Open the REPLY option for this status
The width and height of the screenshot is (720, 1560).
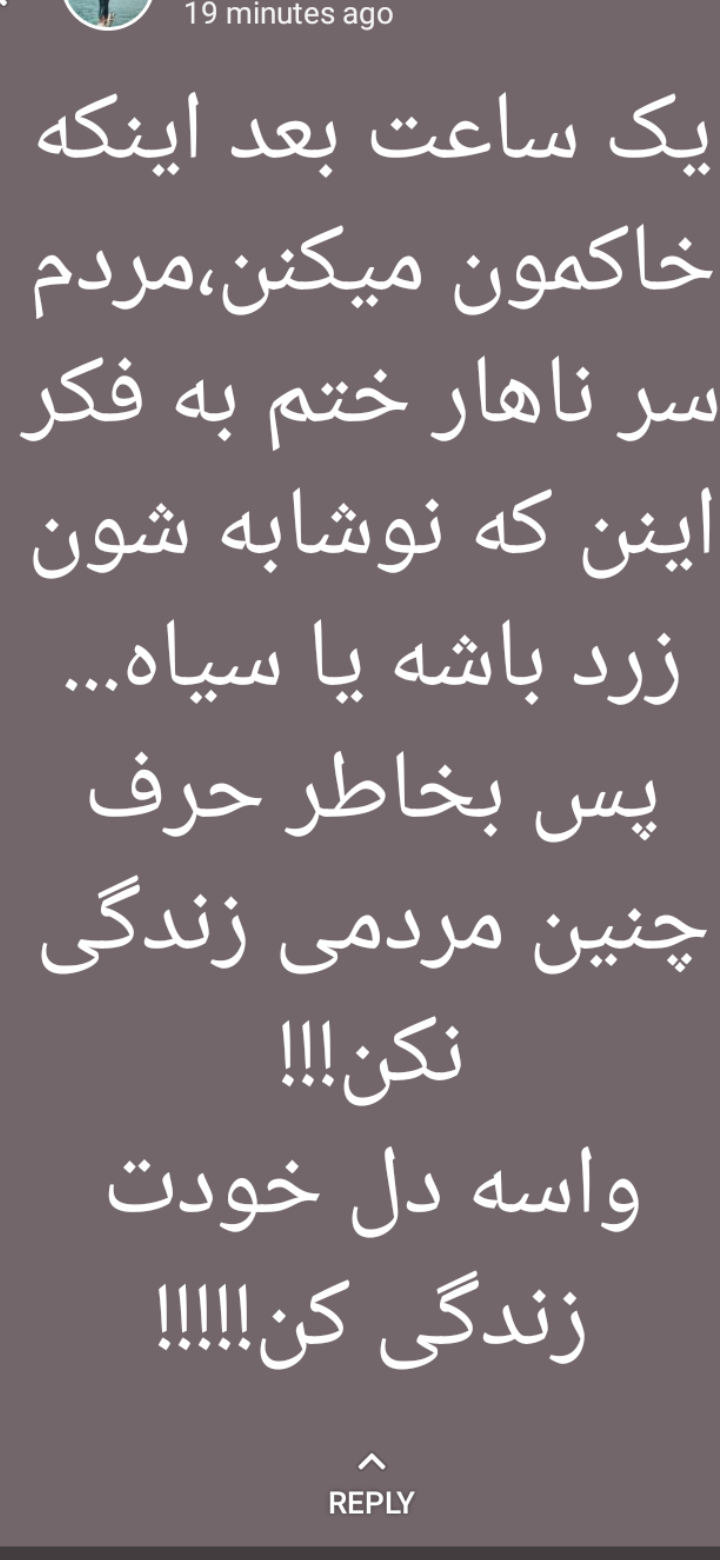click(371, 1489)
